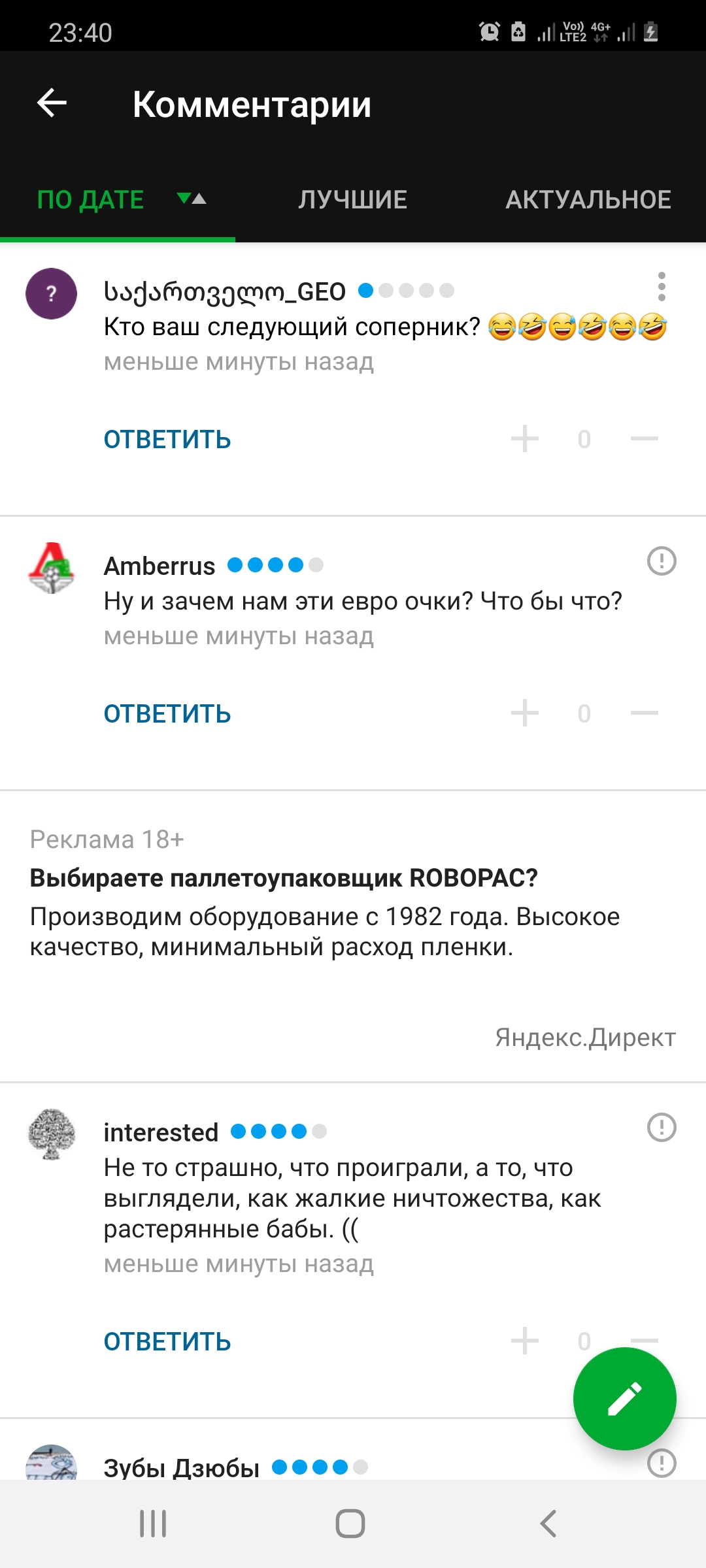
Task: Open the green pencil compose button
Action: point(624,1398)
